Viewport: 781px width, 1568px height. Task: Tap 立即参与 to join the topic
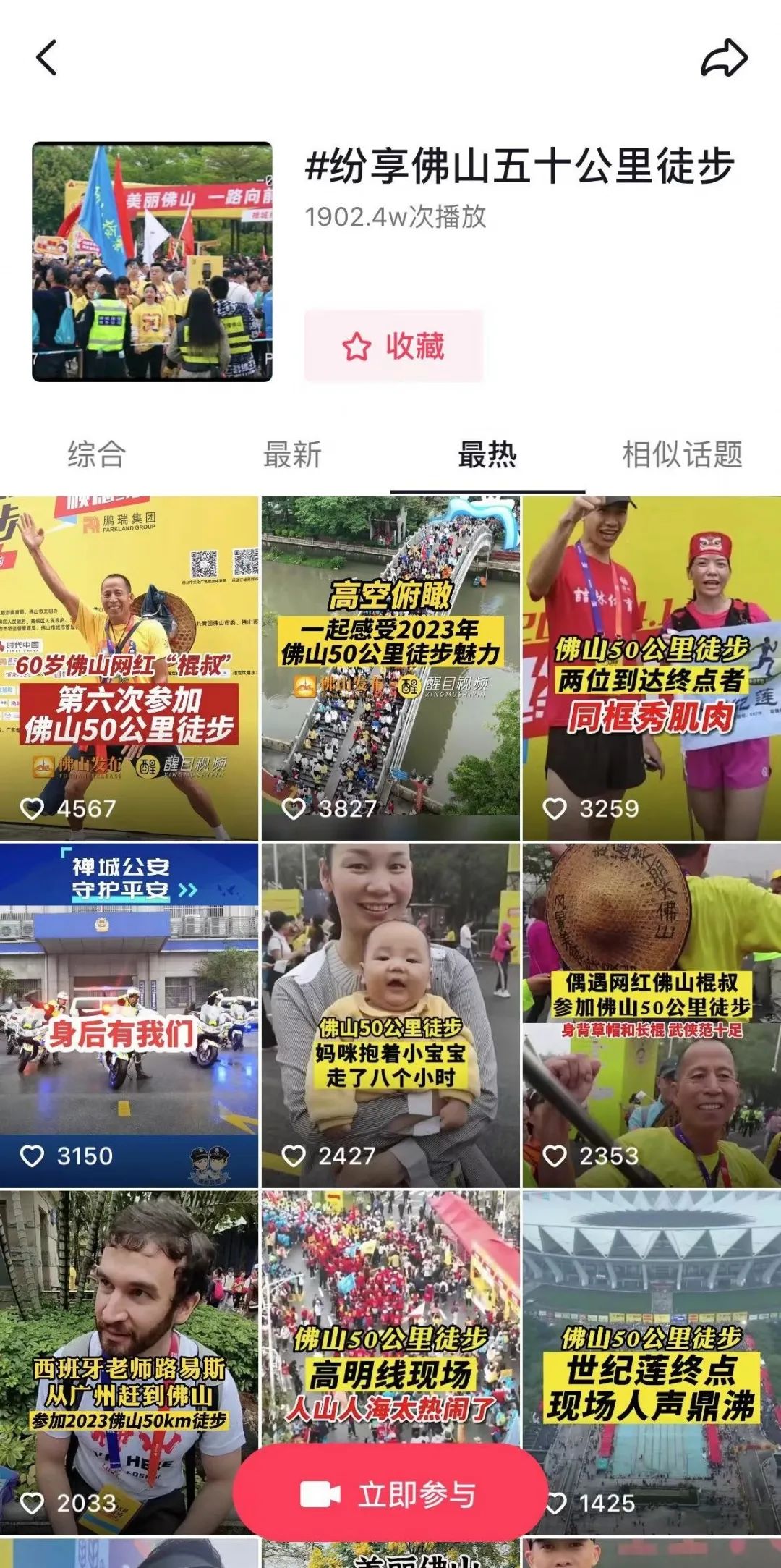coord(390,1495)
